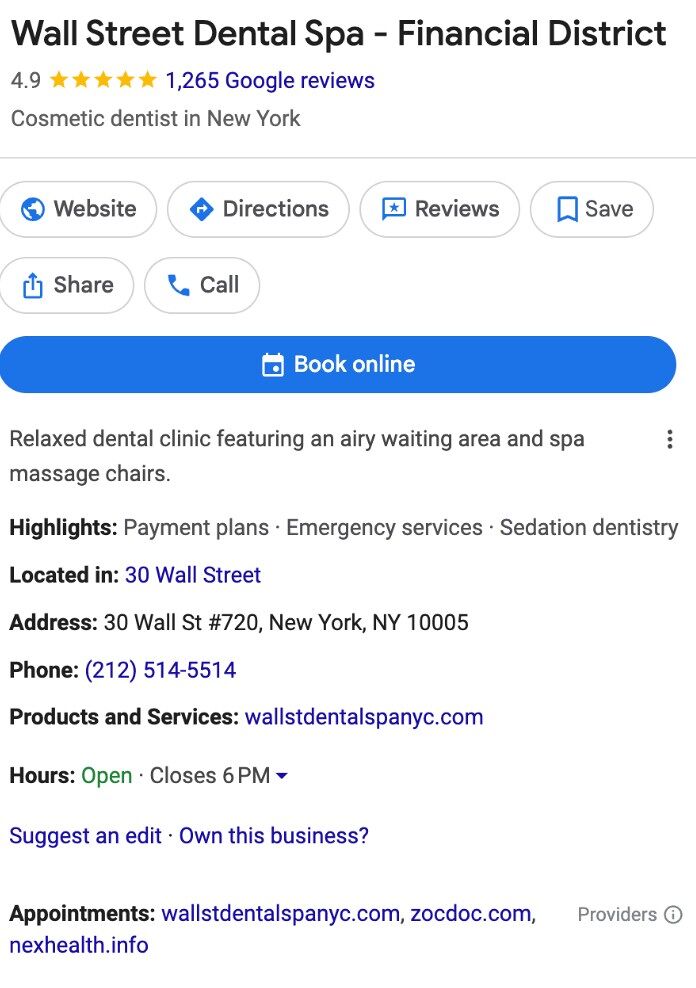The image size is (696, 988).
Task: Get Directions to the dental spa
Action: pos(258,209)
